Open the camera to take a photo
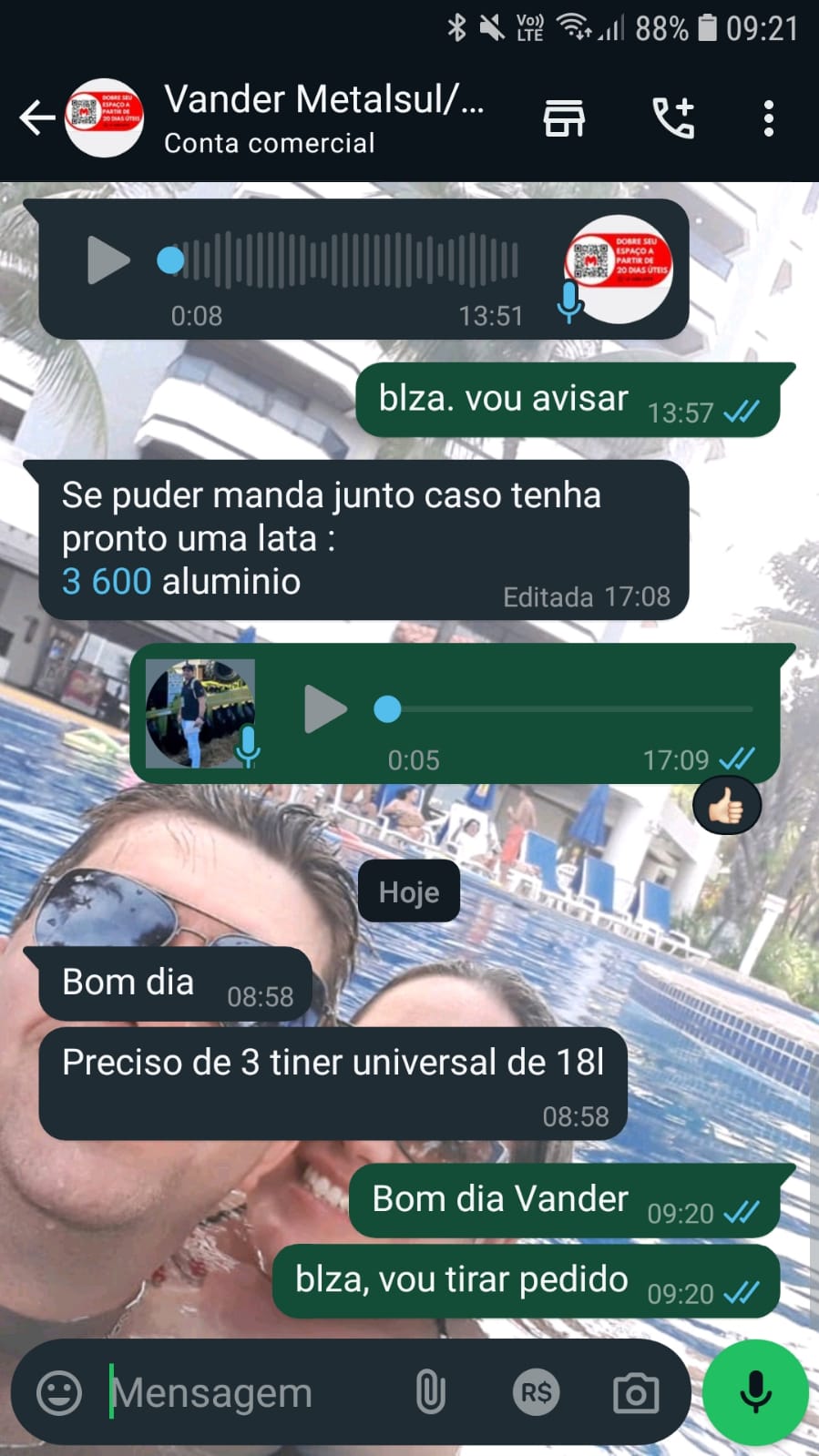 click(636, 1393)
